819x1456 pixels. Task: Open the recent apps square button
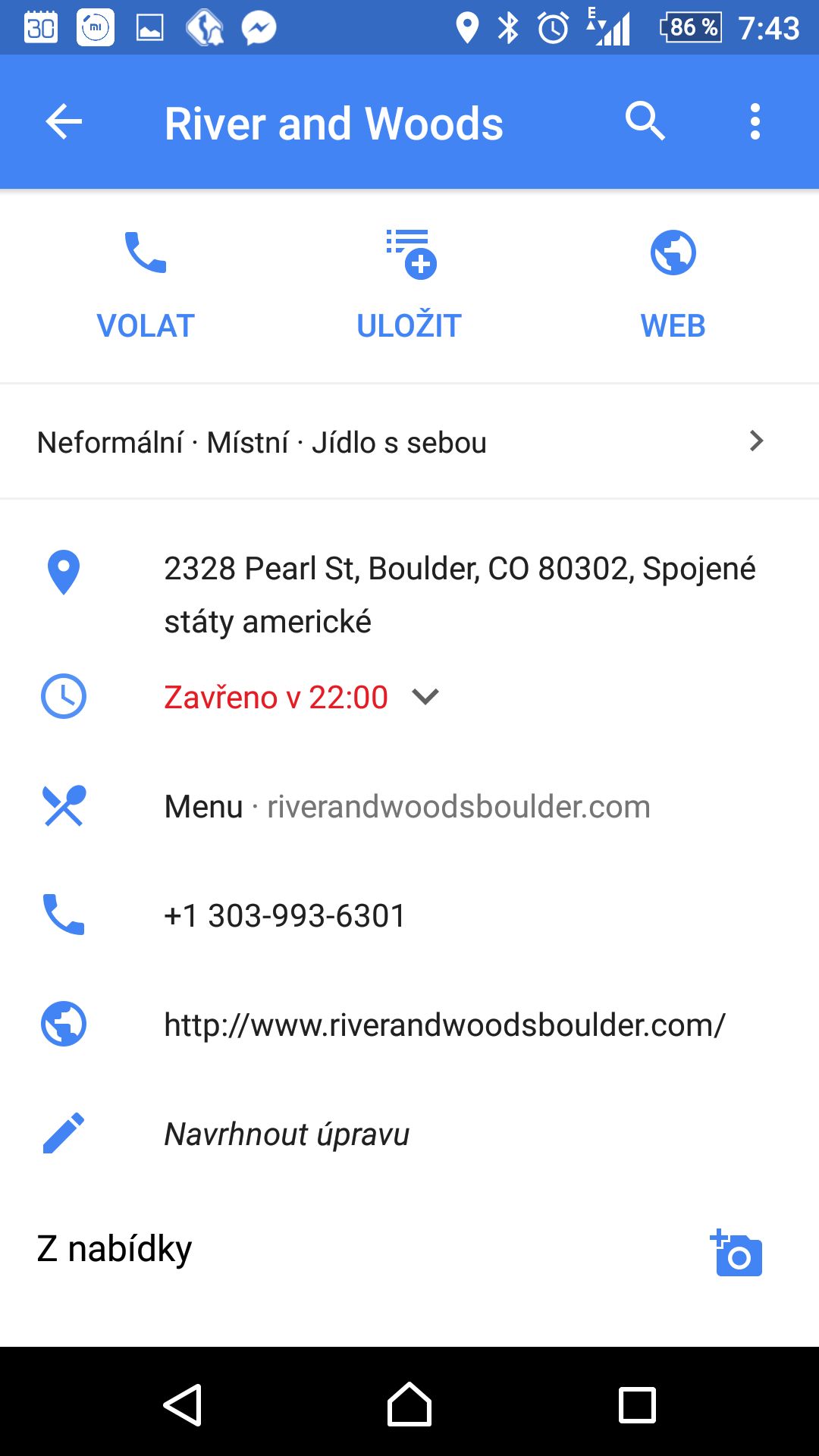click(x=637, y=1405)
